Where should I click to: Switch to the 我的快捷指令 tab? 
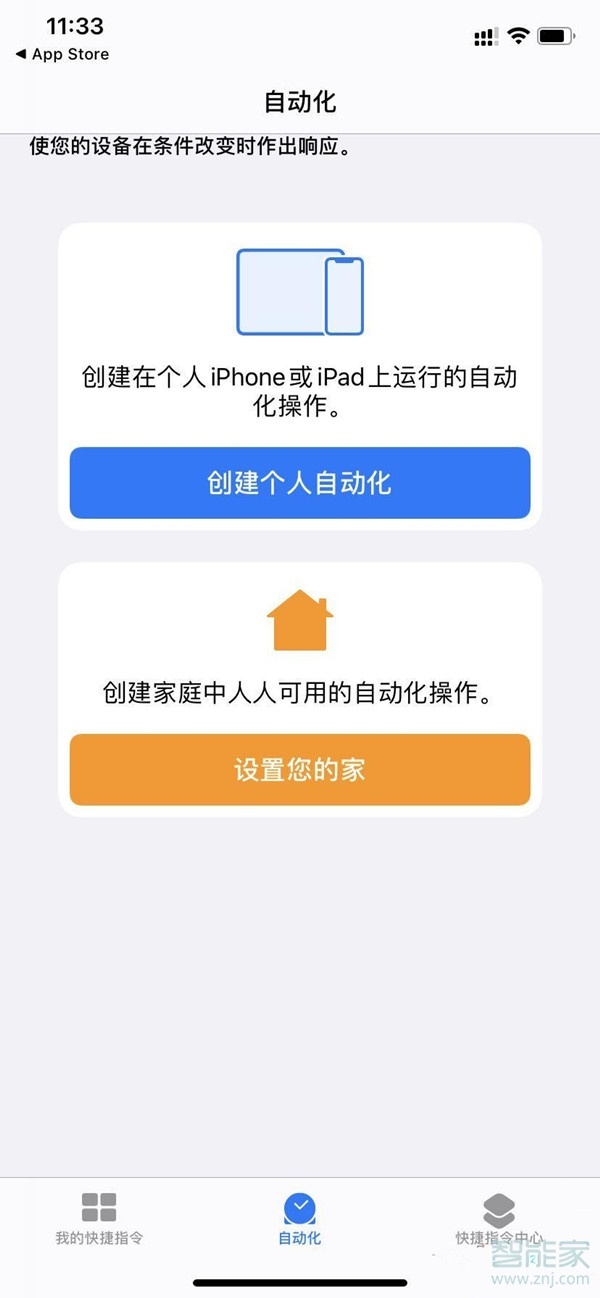pyautogui.click(x=99, y=1218)
